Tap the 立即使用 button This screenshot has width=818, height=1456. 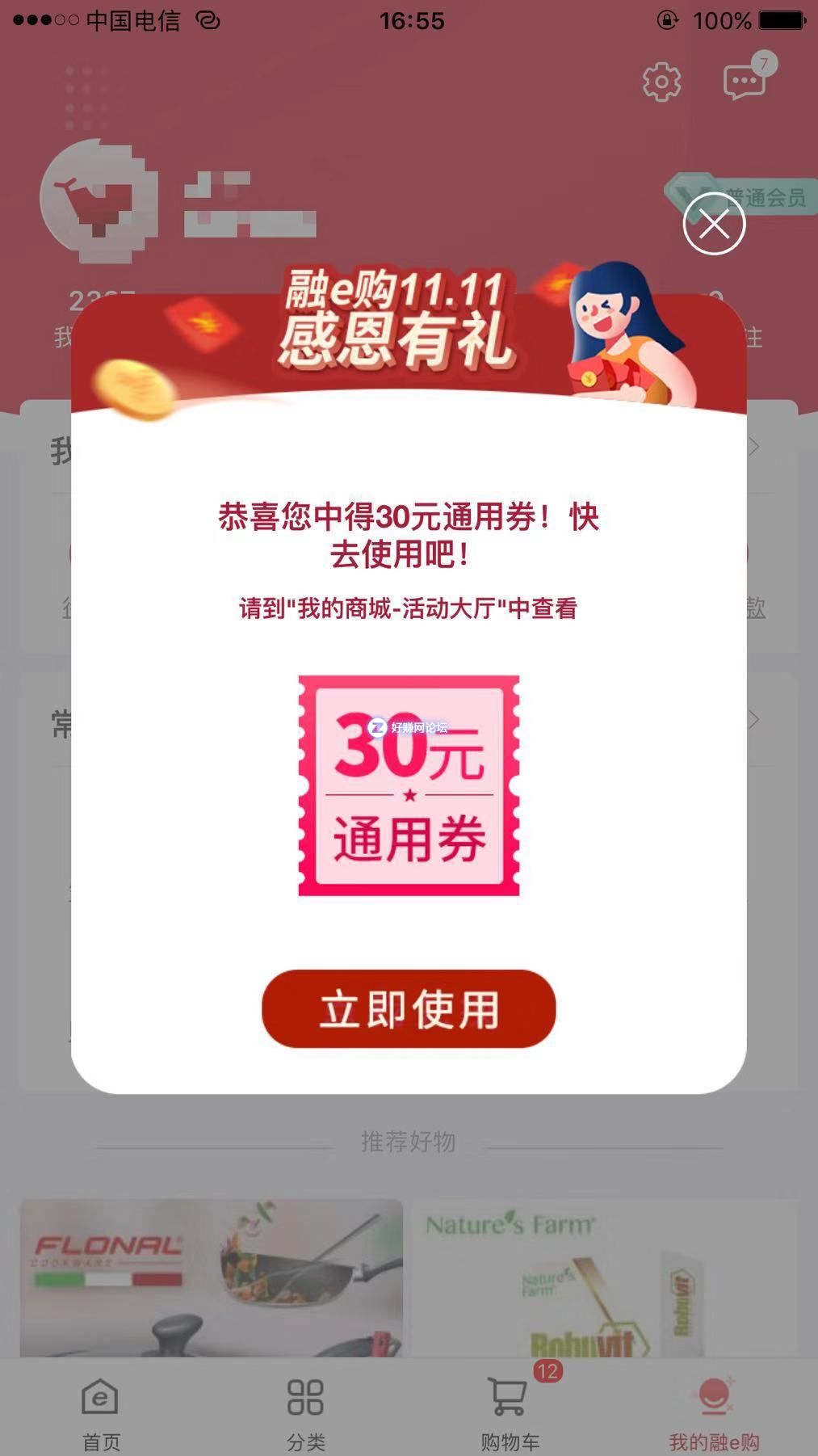coord(409,1008)
